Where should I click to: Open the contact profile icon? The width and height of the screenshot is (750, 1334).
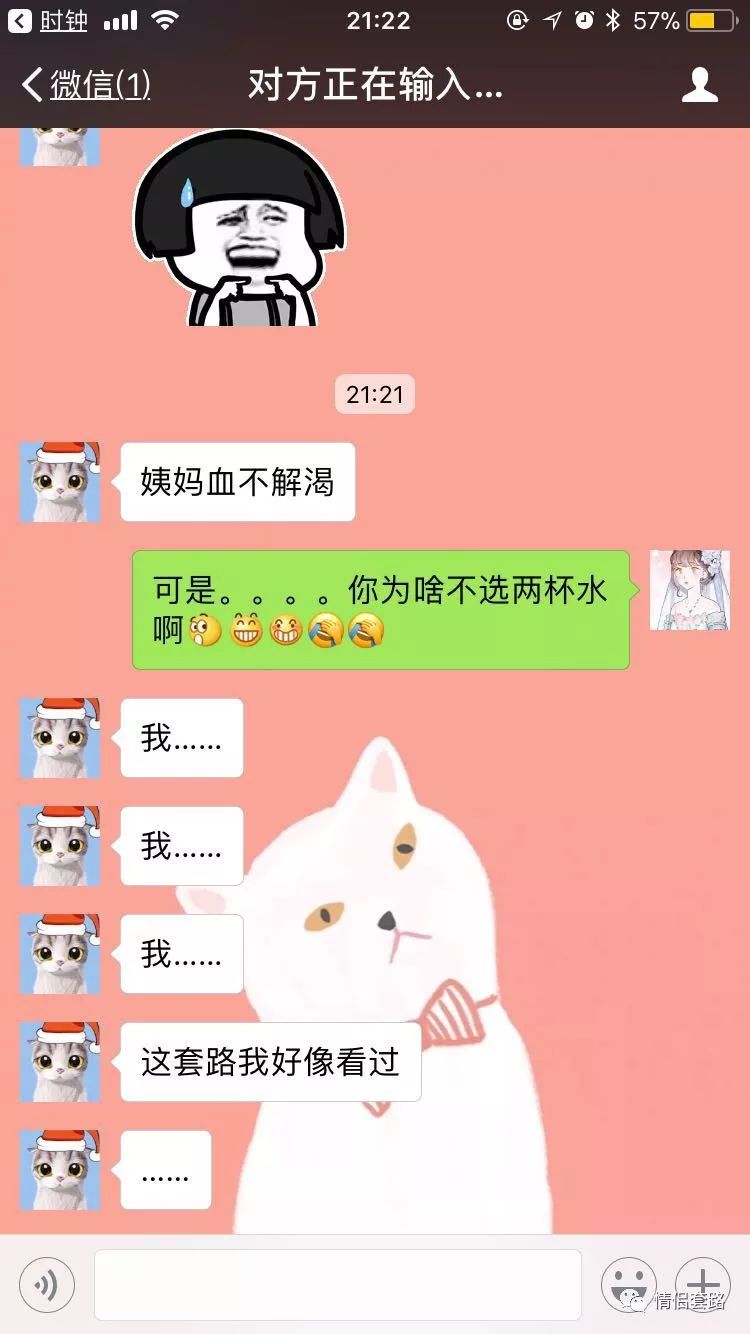pyautogui.click(x=699, y=86)
